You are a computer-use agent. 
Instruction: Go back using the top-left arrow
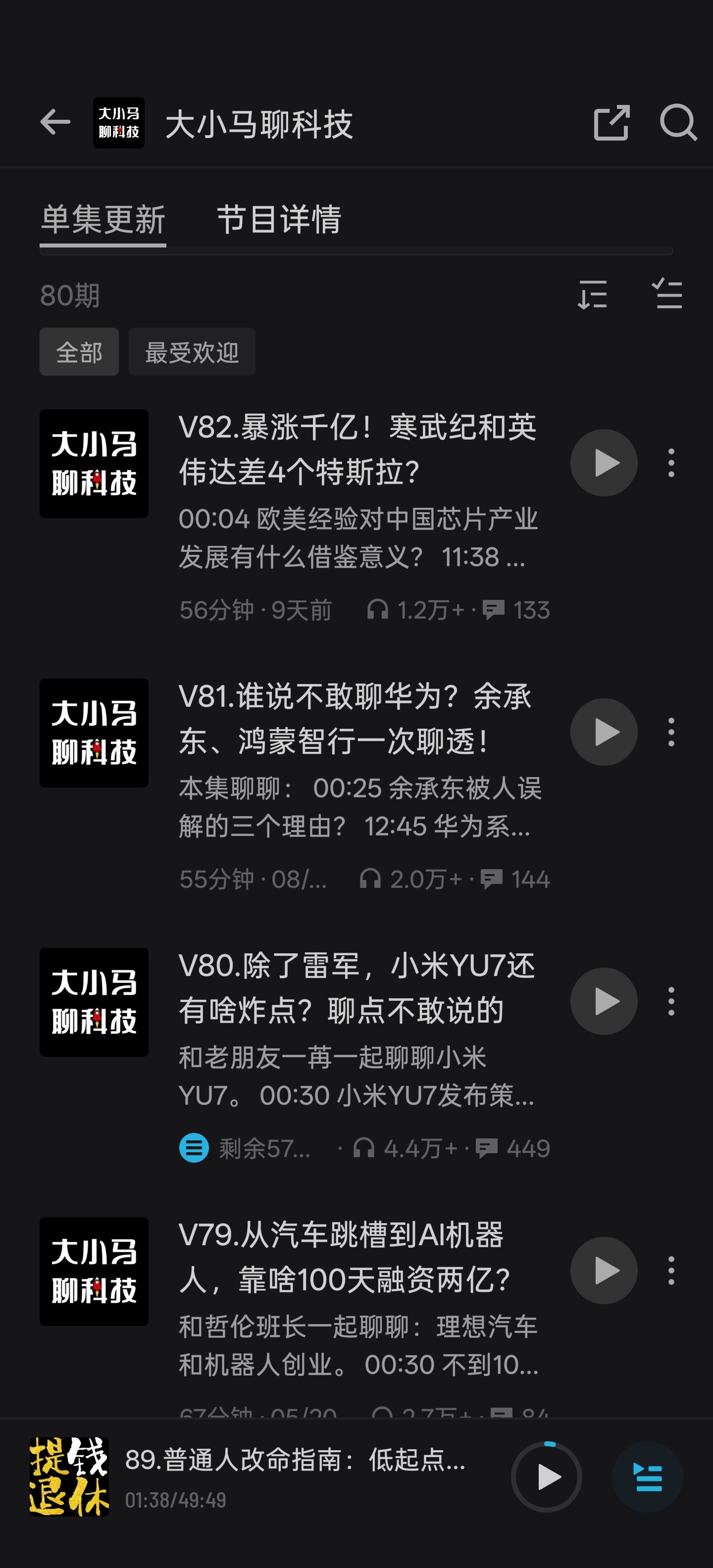click(55, 122)
